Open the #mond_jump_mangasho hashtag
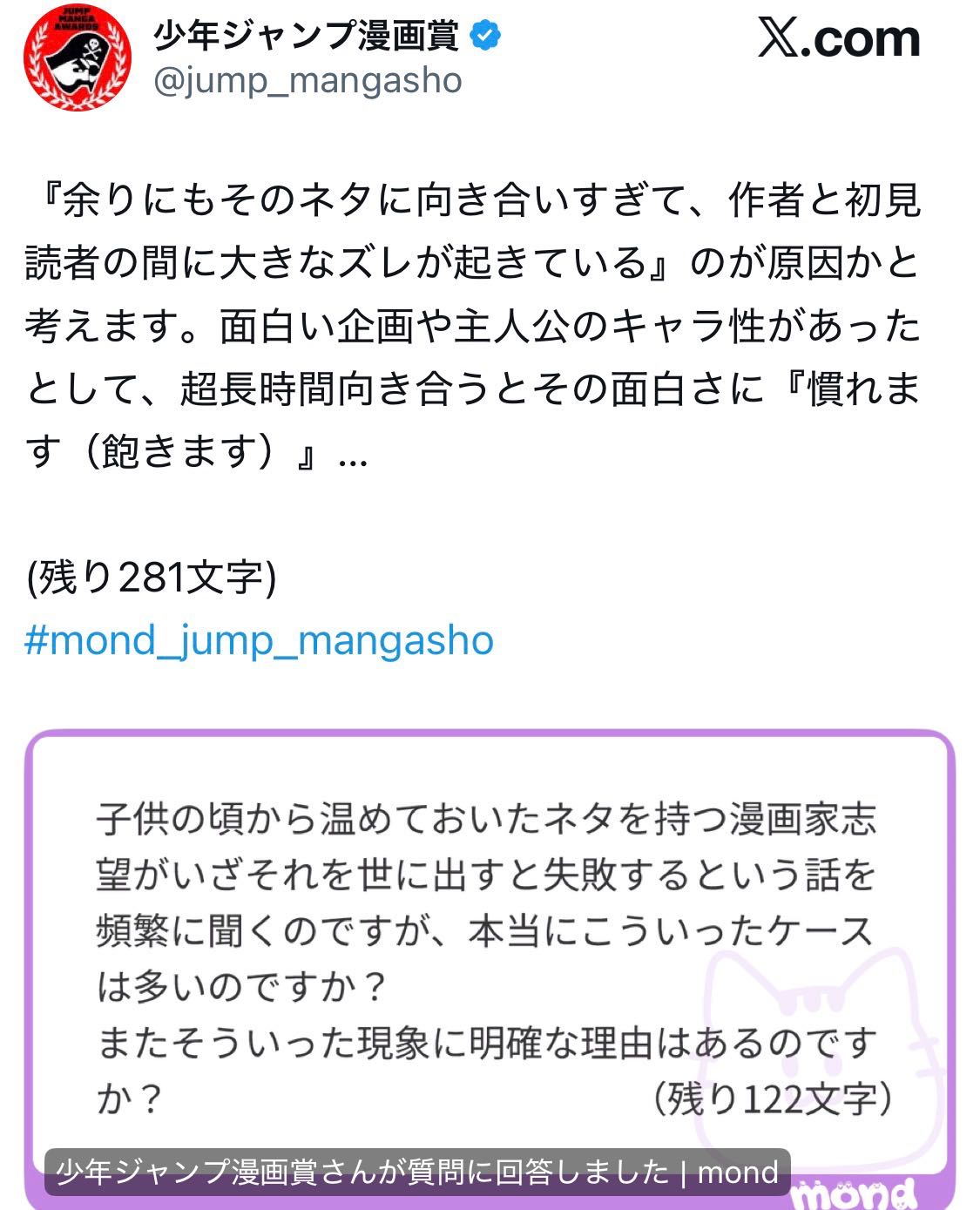Viewport: 980px width, 1210px height. pyautogui.click(x=259, y=640)
